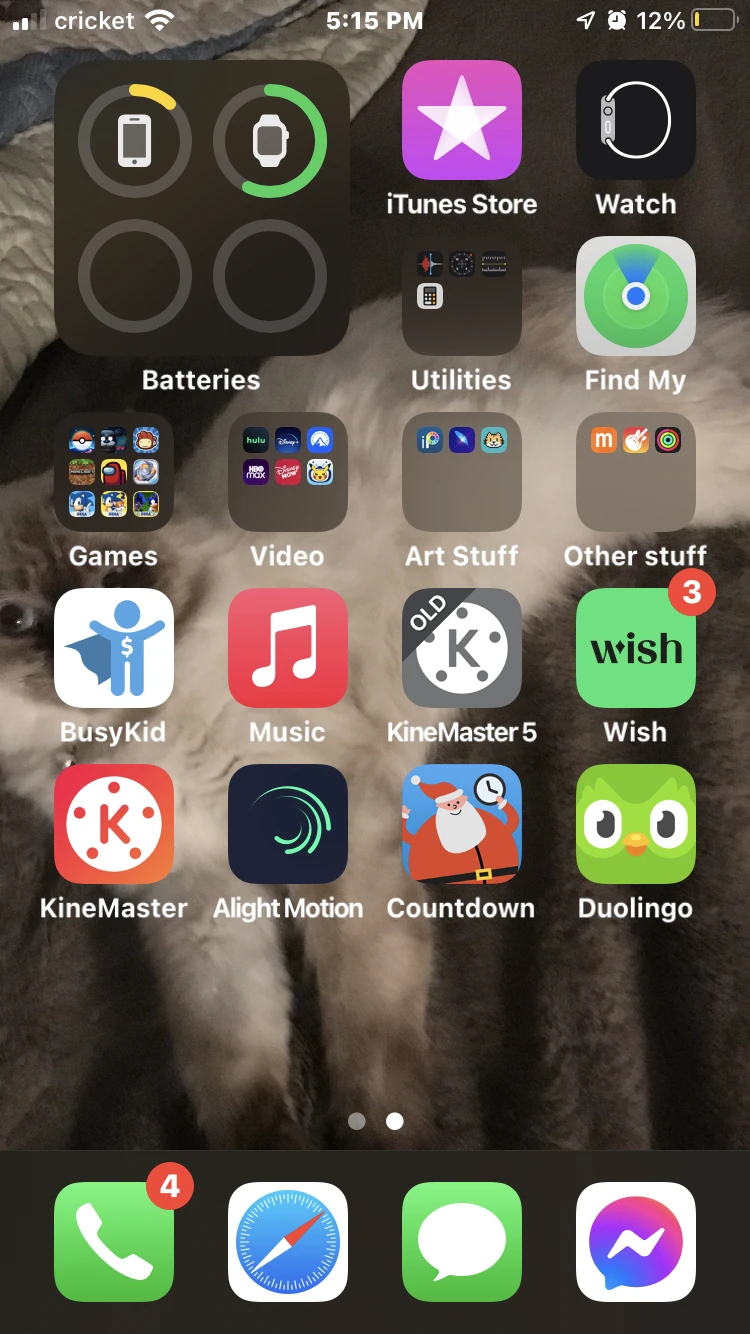Open the Music app
Viewport: 750px width, 1334px height.
coord(288,647)
